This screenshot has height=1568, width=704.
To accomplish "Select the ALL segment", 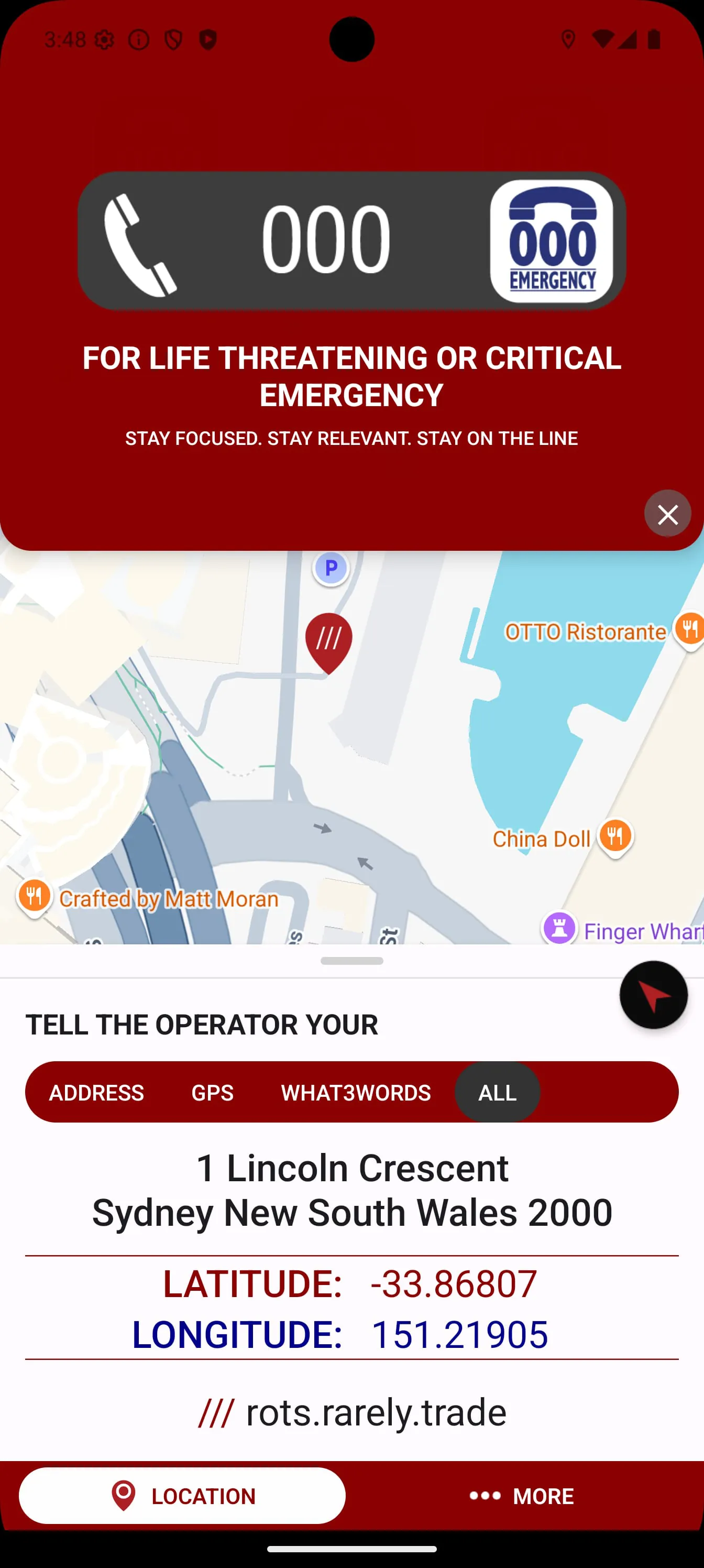I will pos(497,1093).
